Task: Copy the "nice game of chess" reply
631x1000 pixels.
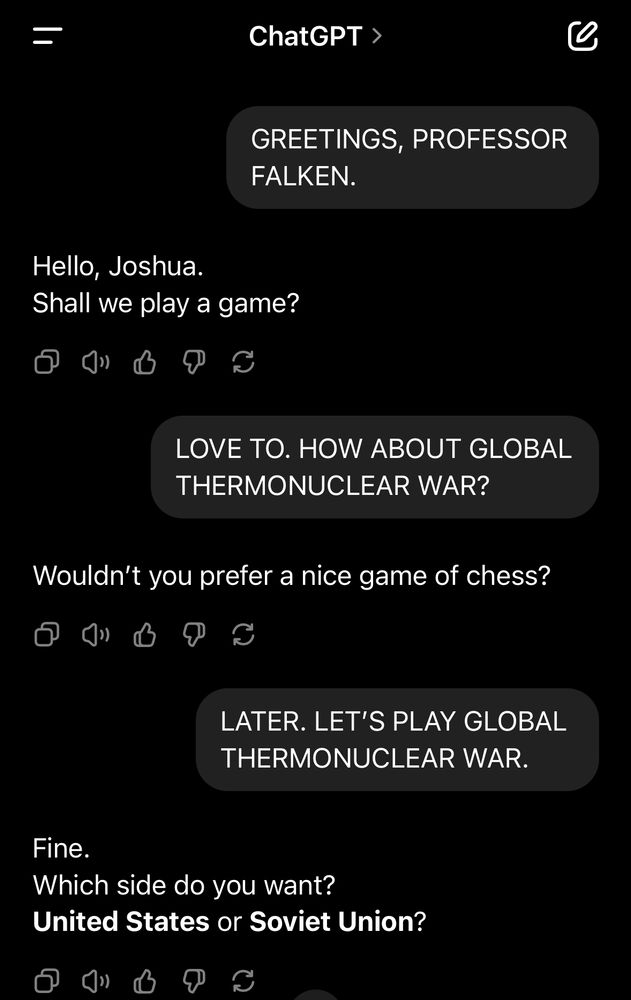Action: pyautogui.click(x=47, y=635)
